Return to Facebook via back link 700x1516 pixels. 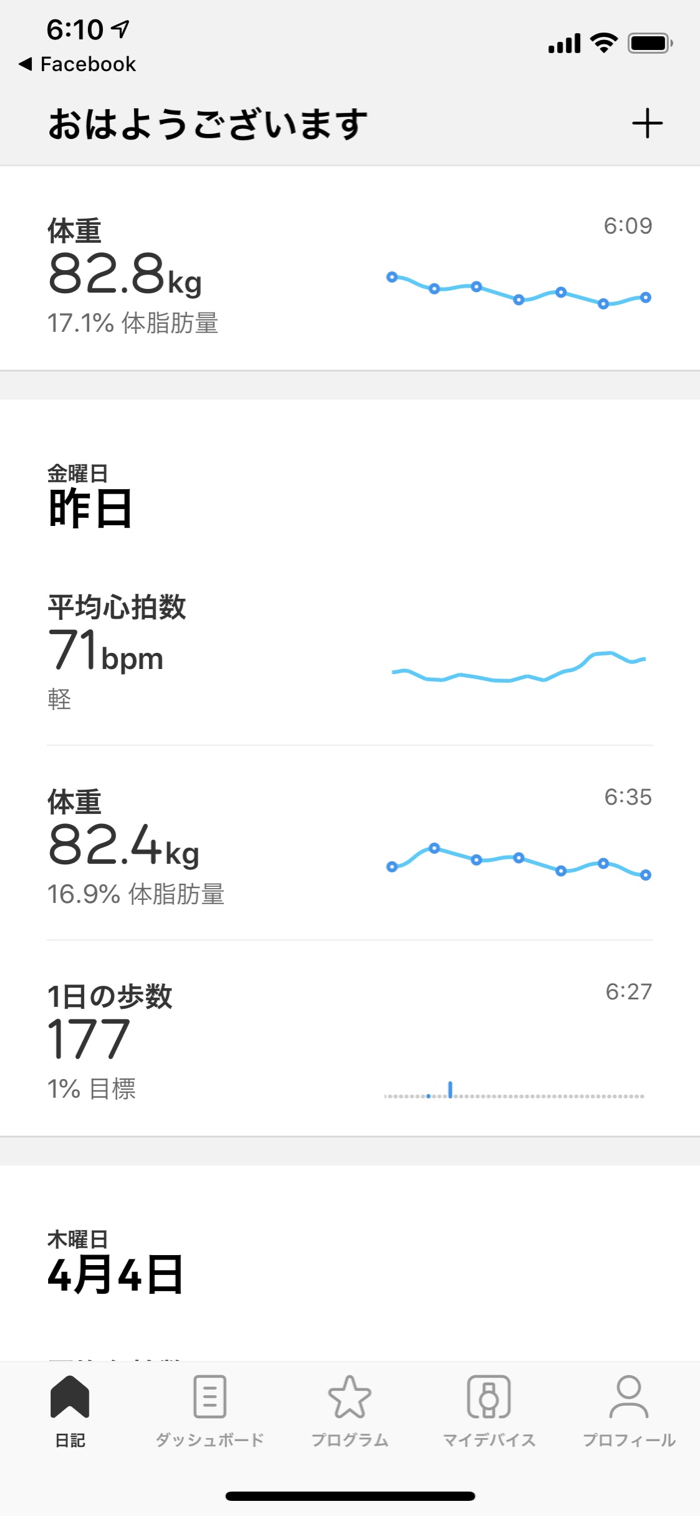pyautogui.click(x=77, y=65)
